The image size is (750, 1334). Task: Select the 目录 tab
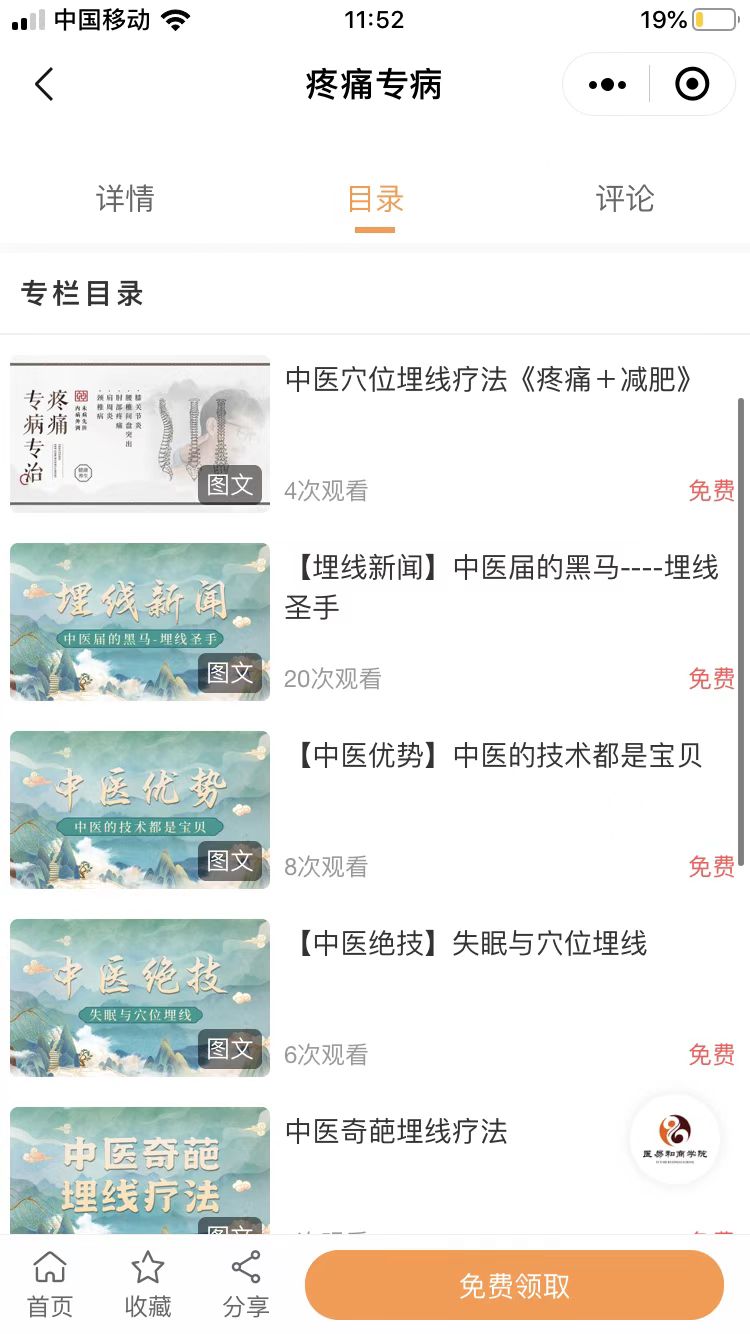click(375, 199)
